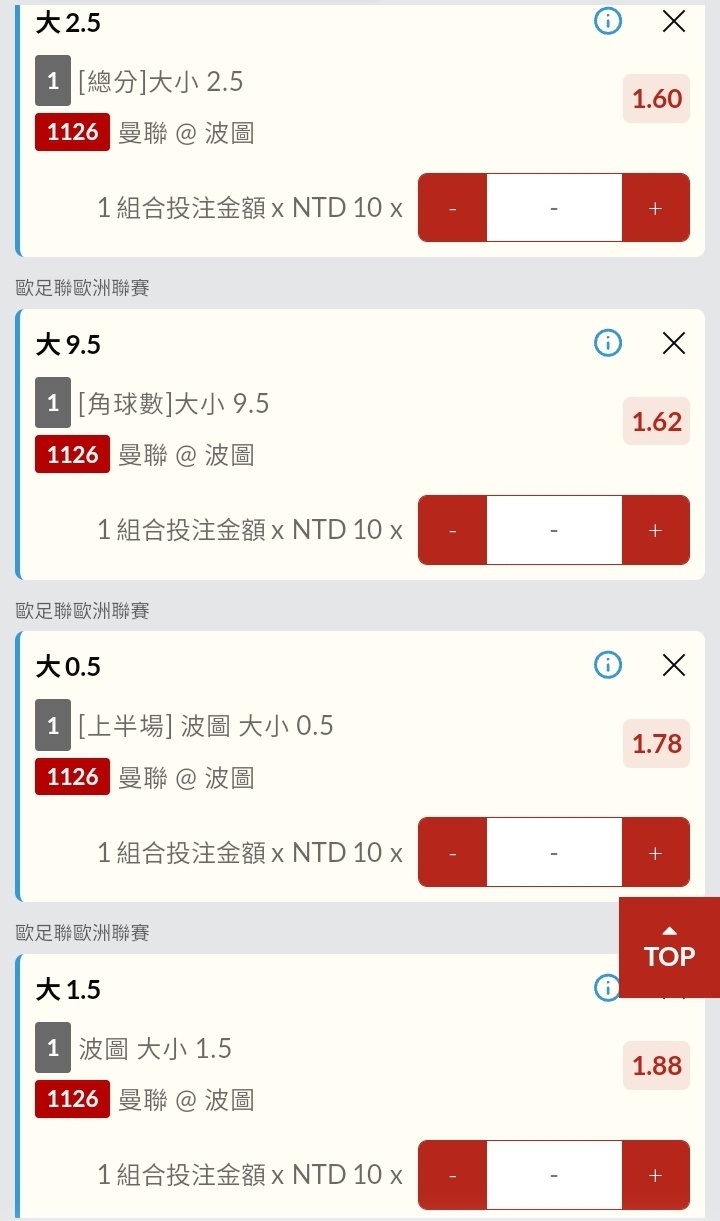Enter multiplier amount for 大 2.5 bet
Viewport: 720px width, 1221px height.
point(554,208)
